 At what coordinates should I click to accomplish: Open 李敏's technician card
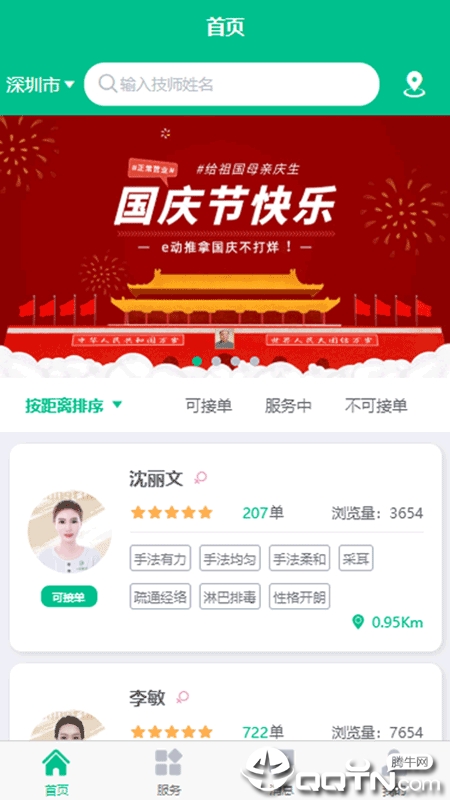click(x=226, y=702)
